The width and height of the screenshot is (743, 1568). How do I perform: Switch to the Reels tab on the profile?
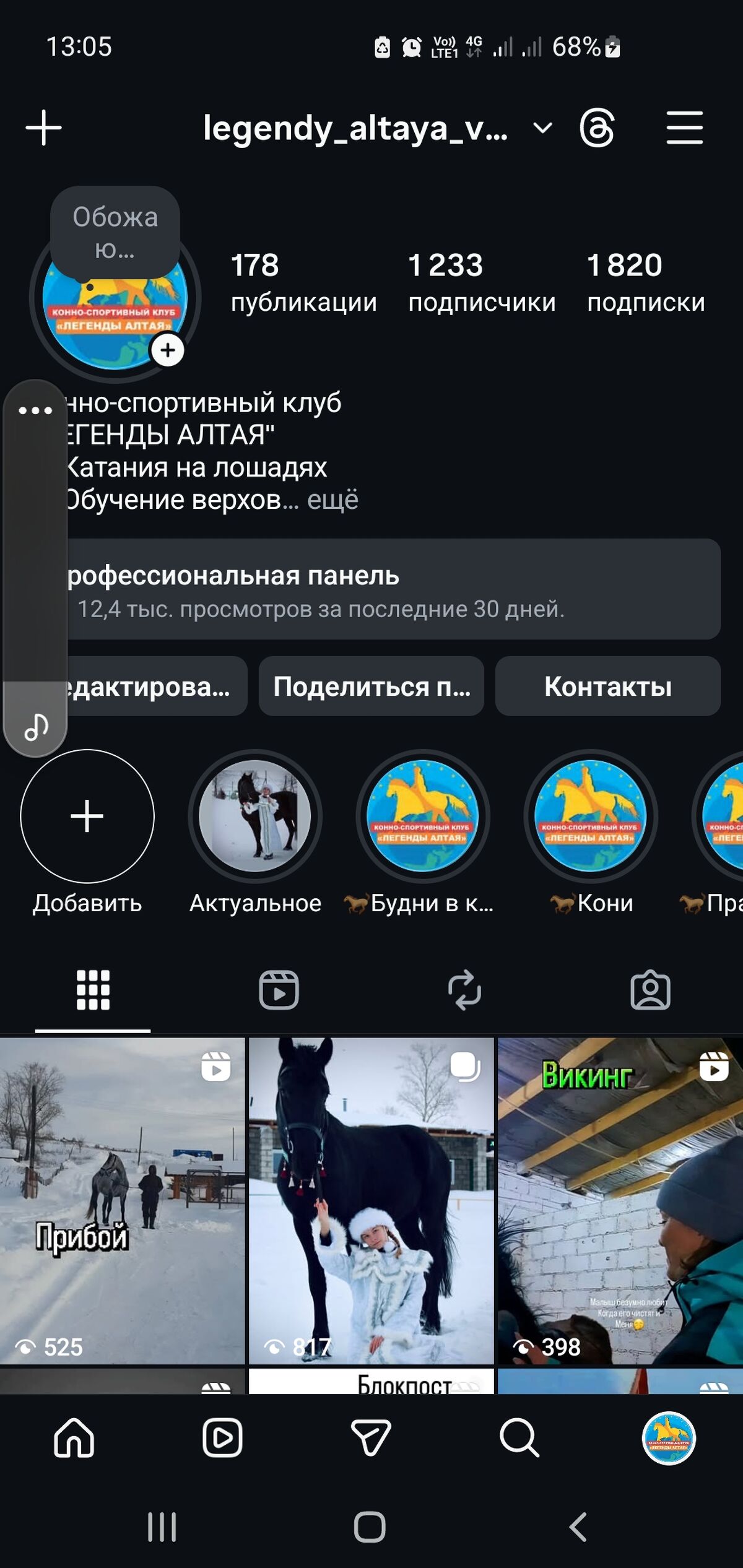pos(279,990)
